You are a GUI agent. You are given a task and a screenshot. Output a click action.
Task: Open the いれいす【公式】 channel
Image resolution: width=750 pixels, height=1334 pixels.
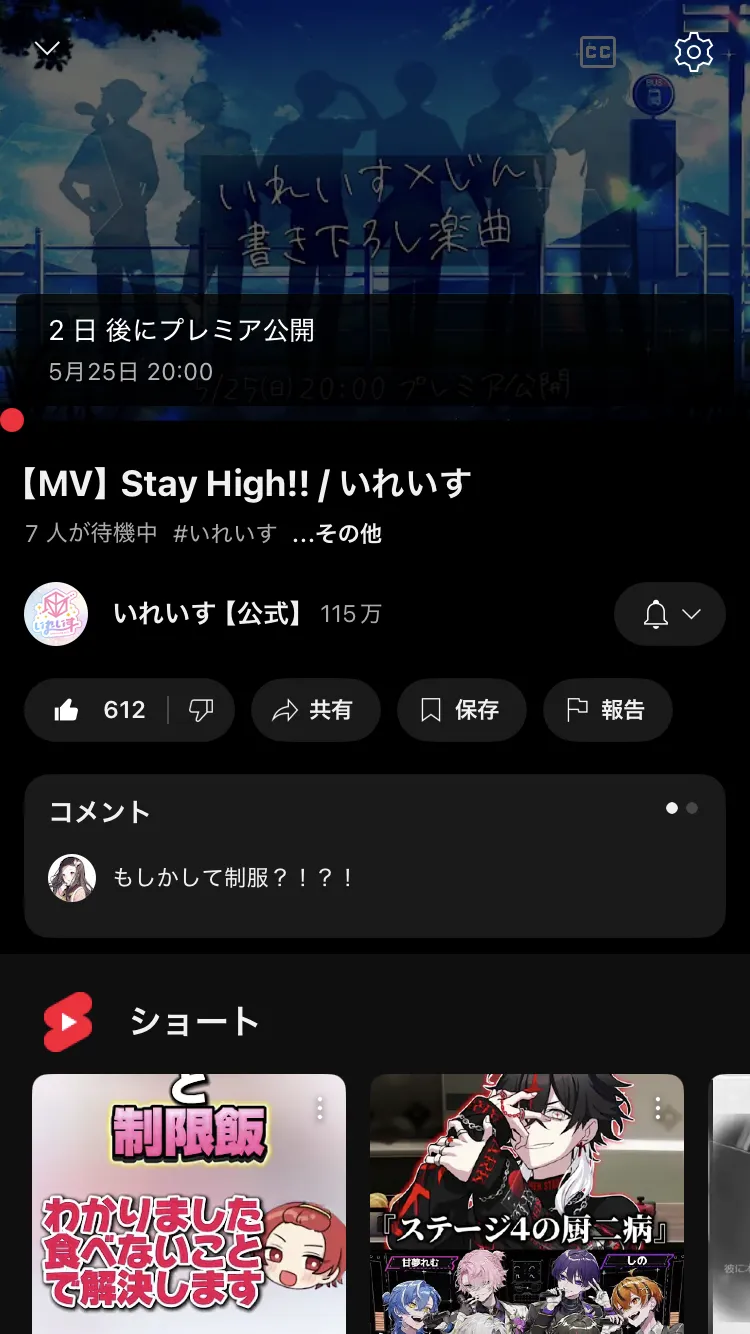pos(206,614)
